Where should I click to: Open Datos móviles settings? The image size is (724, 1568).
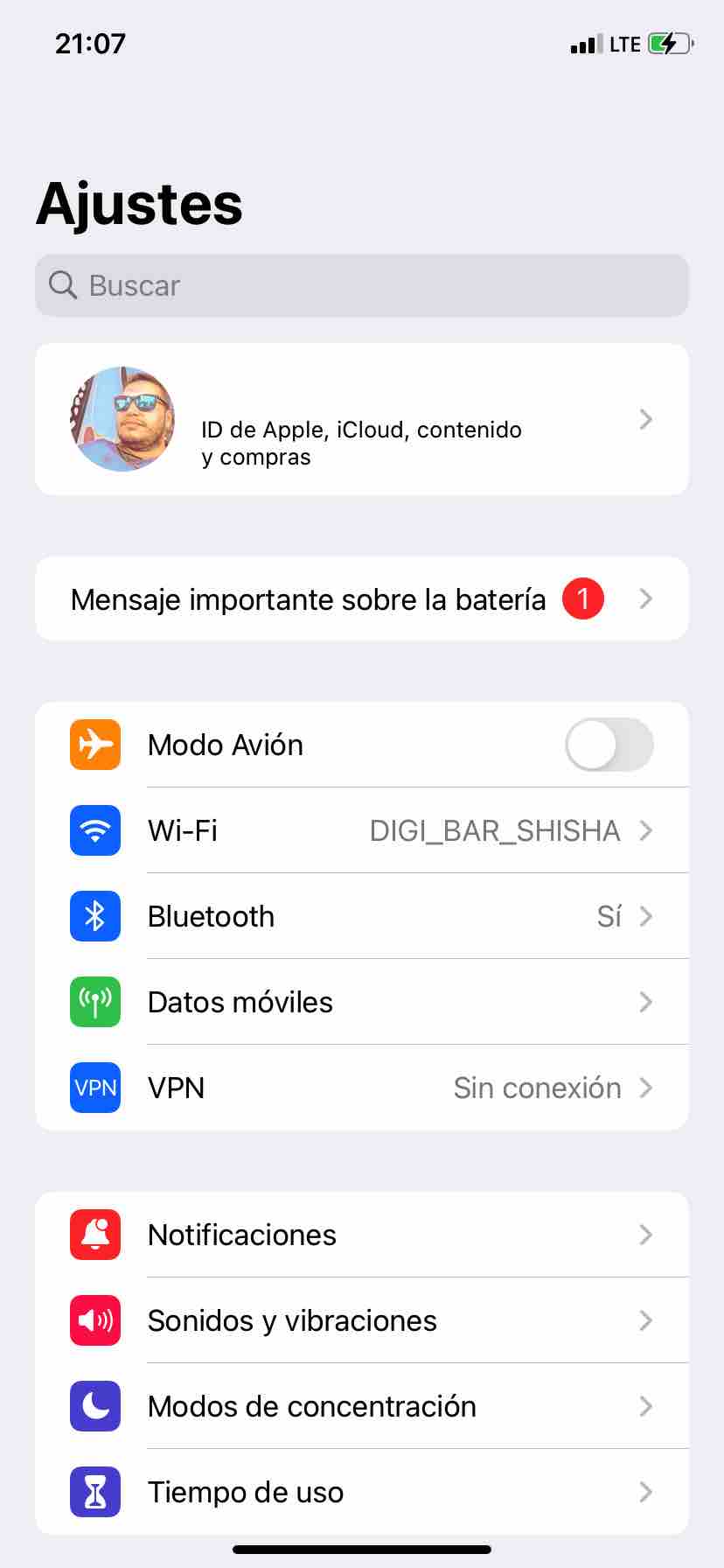pyautogui.click(x=362, y=1002)
